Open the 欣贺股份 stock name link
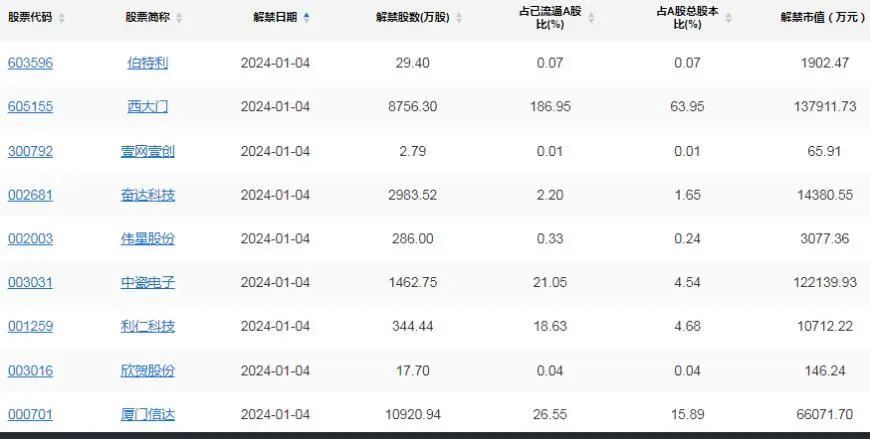This screenshot has height=439, width=870. point(148,371)
